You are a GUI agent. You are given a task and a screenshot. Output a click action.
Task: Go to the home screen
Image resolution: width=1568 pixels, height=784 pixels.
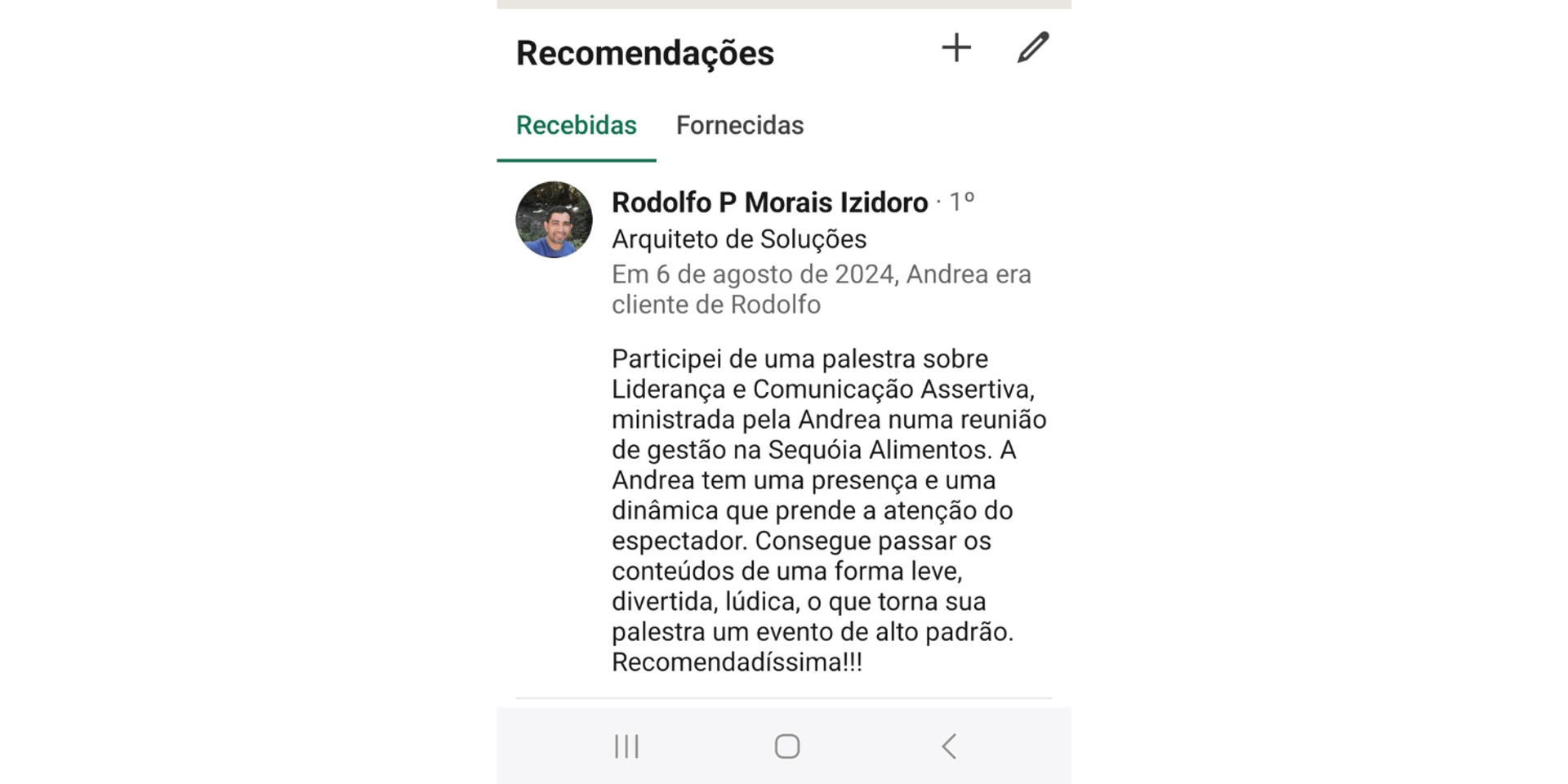click(786, 746)
